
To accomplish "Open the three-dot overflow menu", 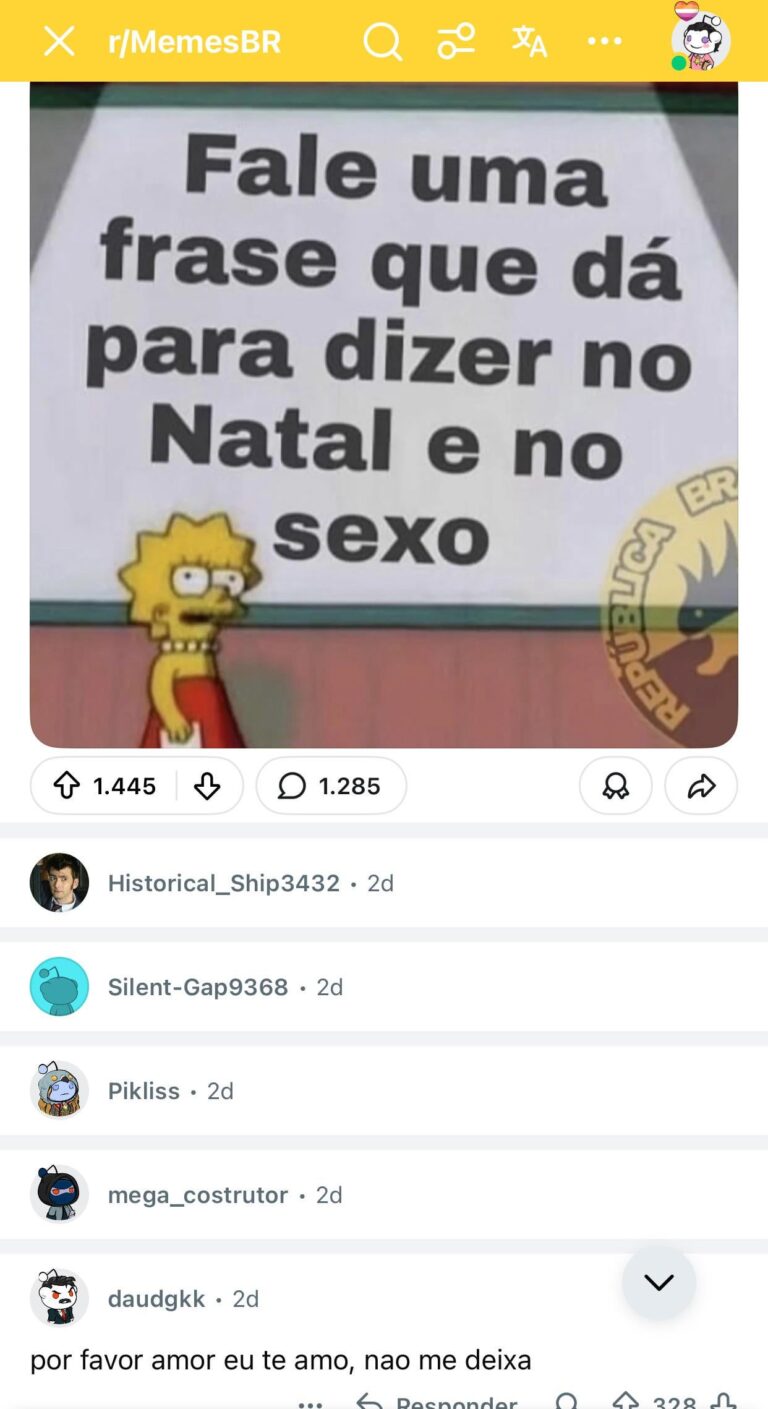I will 604,42.
